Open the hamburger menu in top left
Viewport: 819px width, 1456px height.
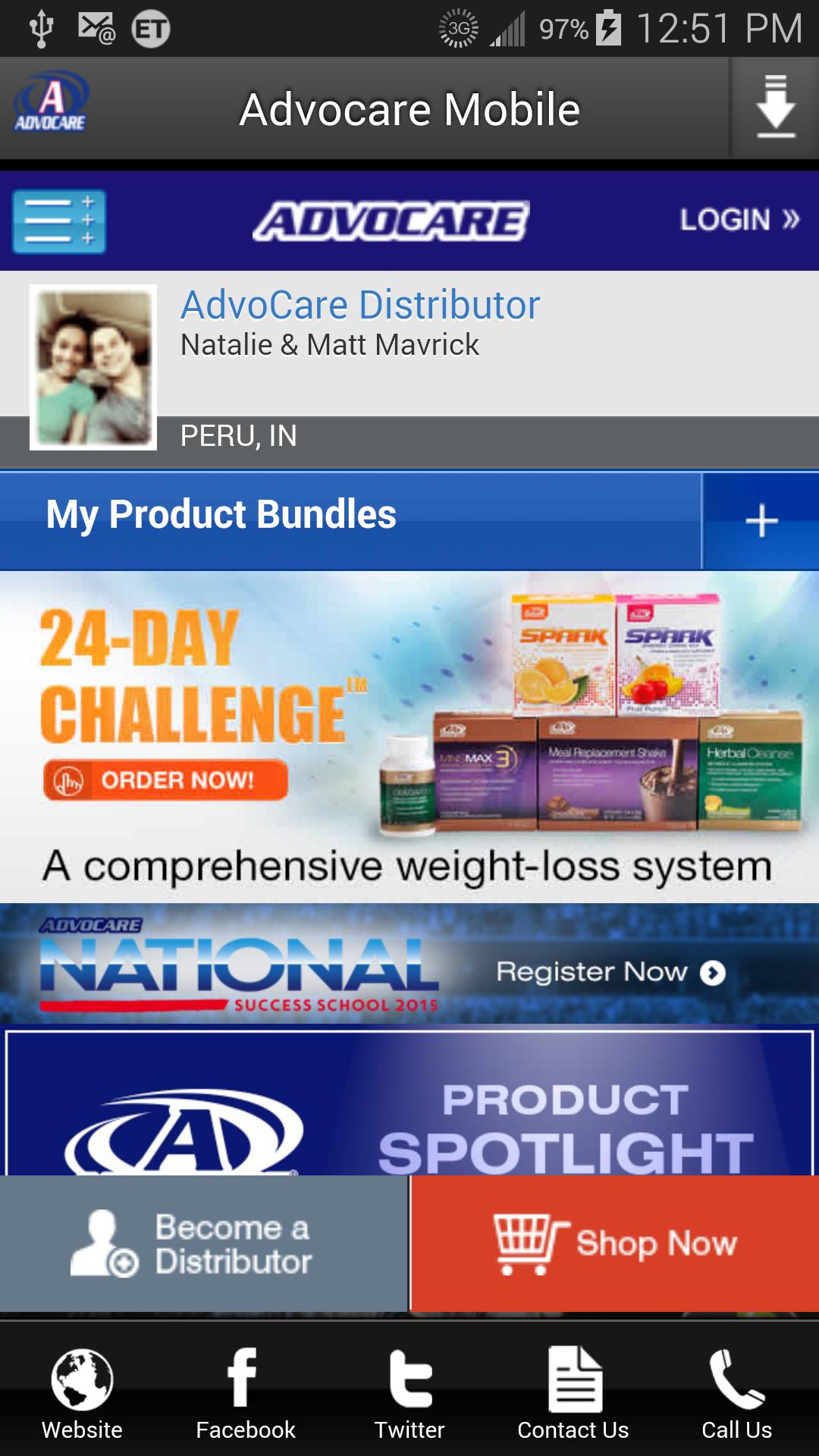(x=59, y=221)
